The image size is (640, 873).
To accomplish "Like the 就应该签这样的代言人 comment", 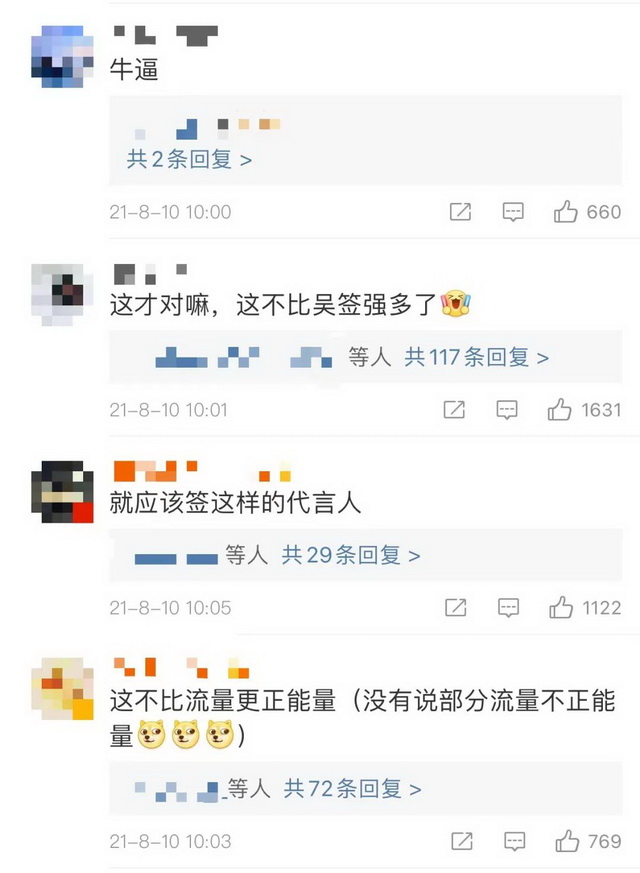I will click(x=561, y=608).
